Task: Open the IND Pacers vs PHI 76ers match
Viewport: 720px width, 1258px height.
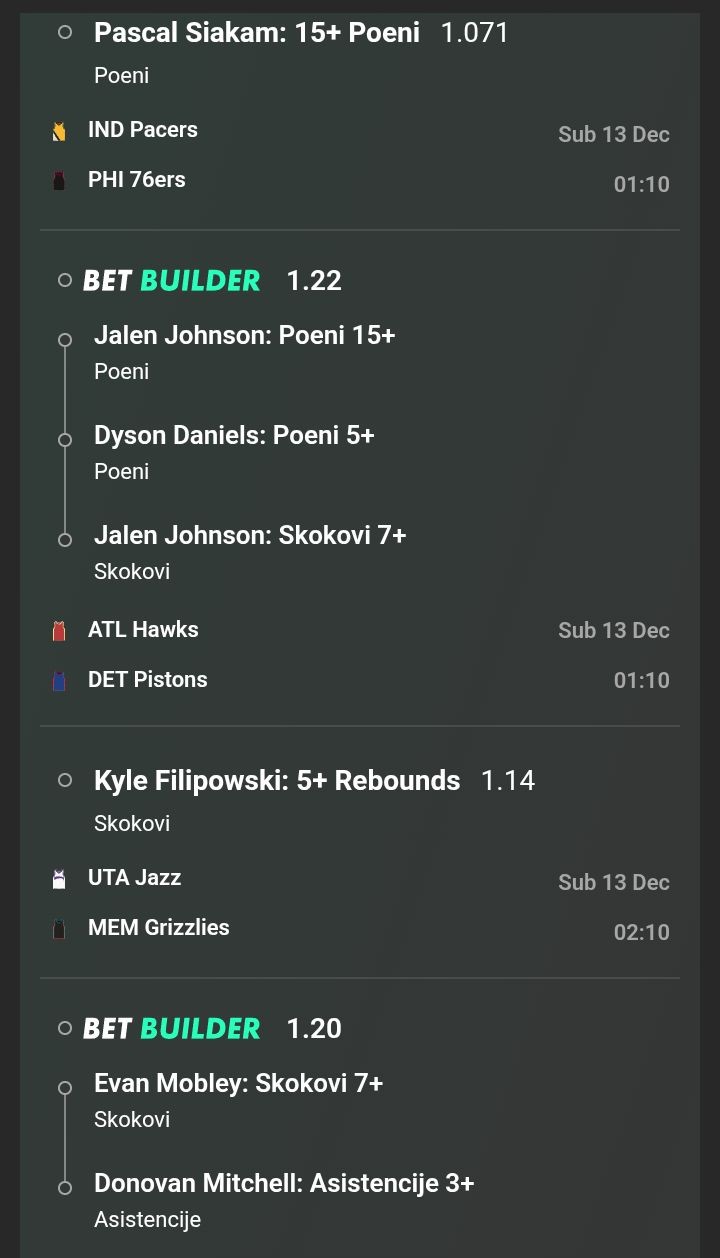Action: tap(142, 155)
